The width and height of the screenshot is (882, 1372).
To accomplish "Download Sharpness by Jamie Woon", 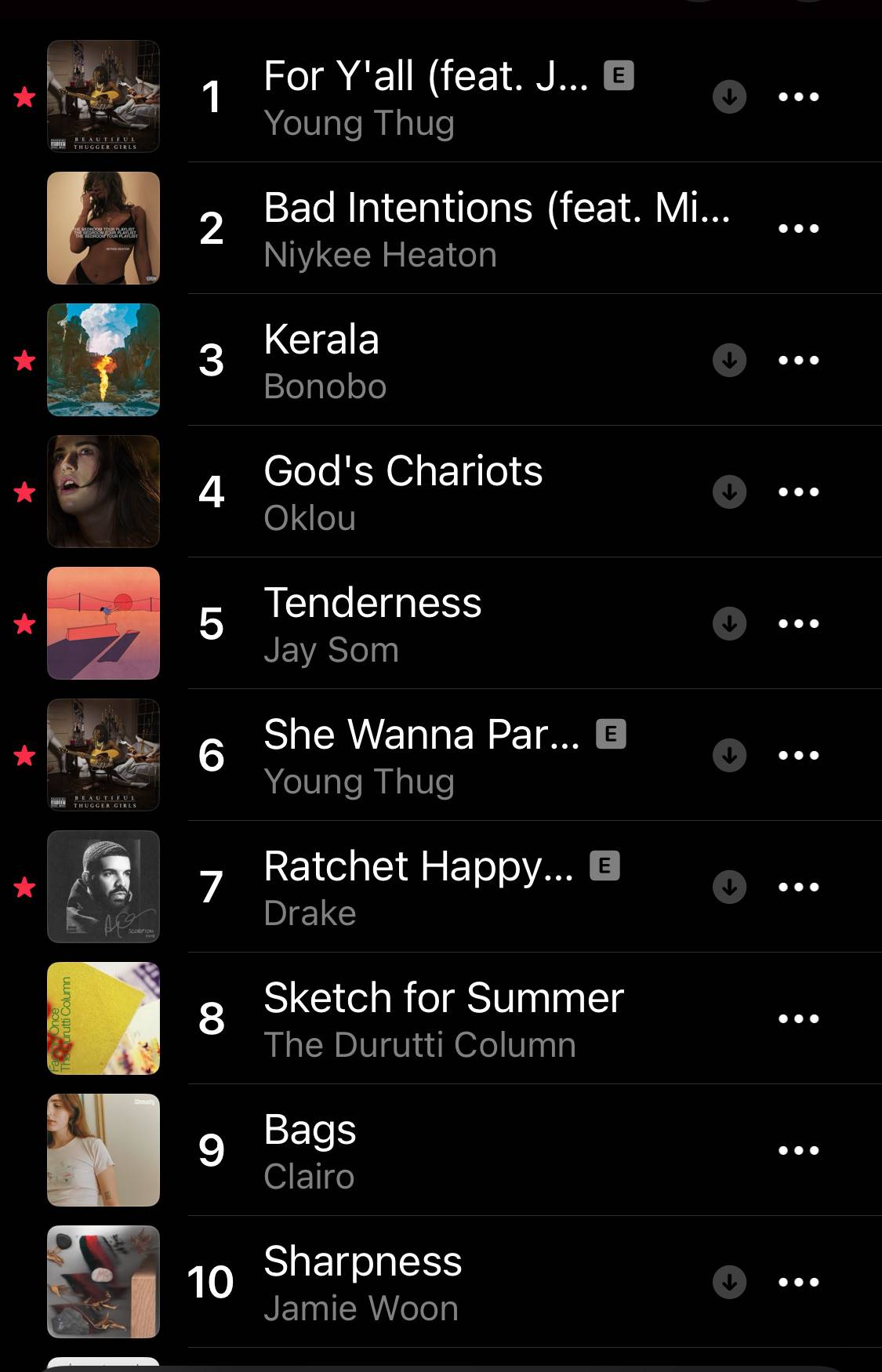I will pyautogui.click(x=729, y=1282).
